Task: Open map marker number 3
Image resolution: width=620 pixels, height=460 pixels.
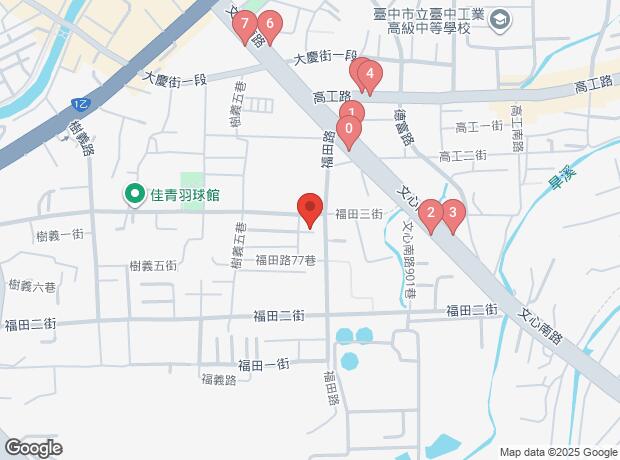Action: coord(452,212)
